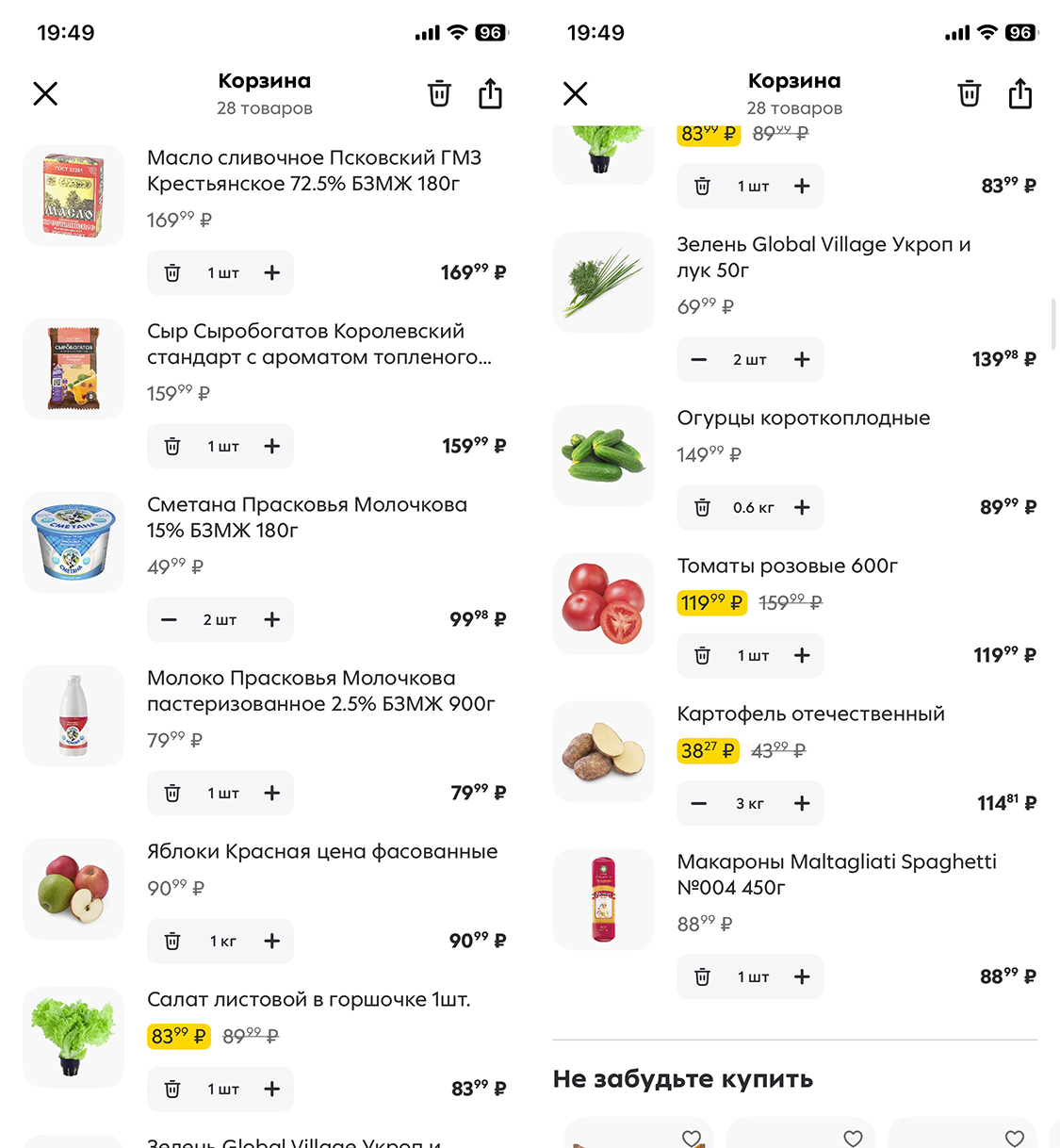Decrease Сметана Прасковья Молочкова quantity
Screen dimensions: 1060x1148
[x=170, y=620]
